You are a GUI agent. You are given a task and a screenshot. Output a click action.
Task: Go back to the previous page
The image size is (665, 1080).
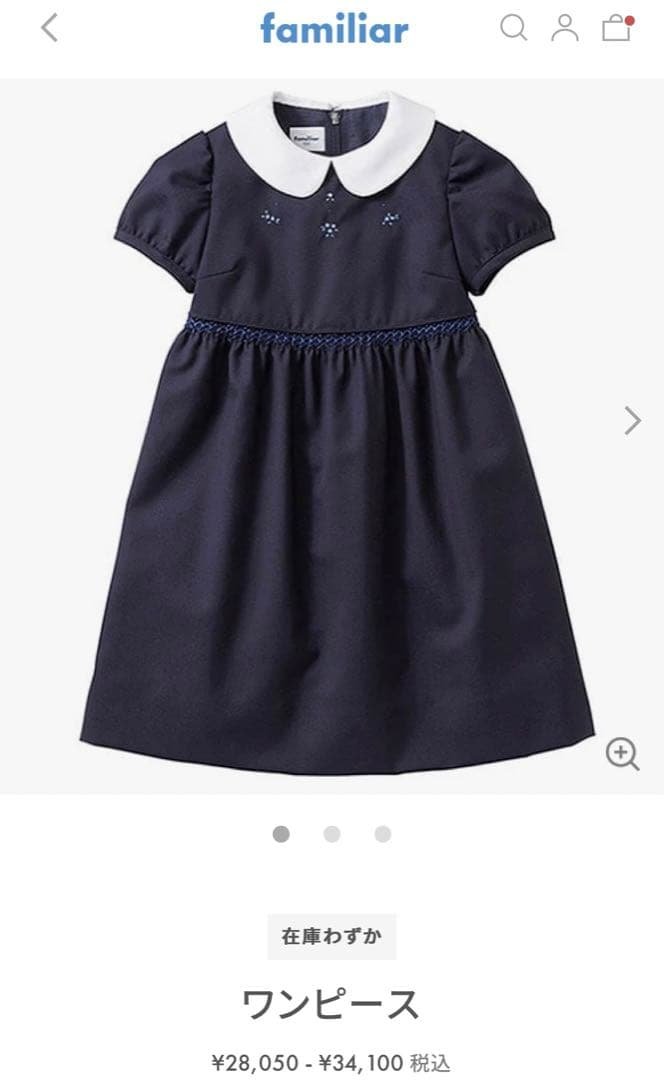click(49, 28)
